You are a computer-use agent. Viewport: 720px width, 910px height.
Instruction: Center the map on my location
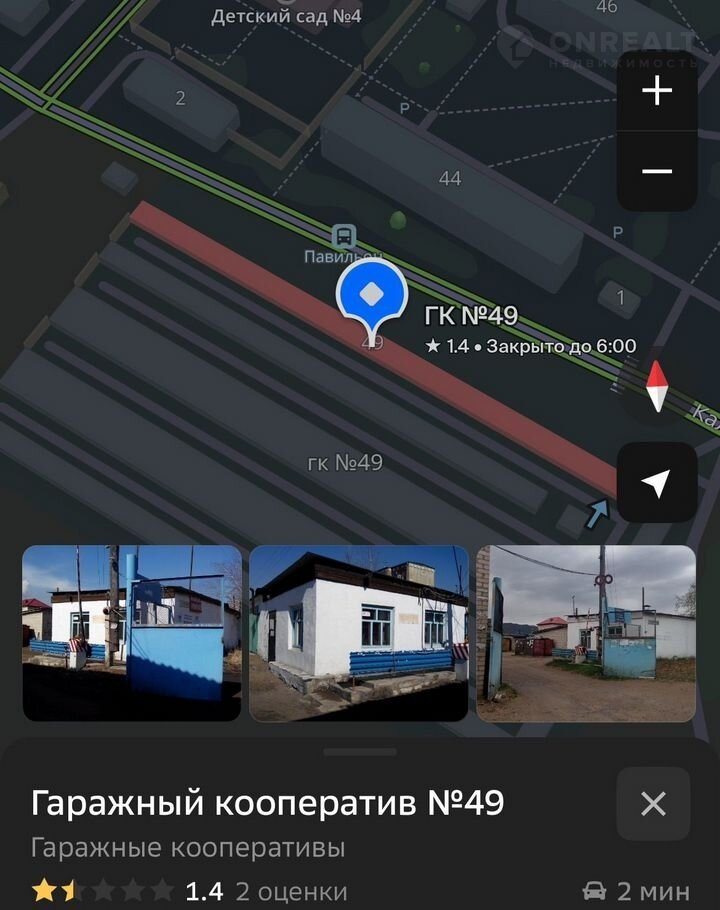[x=656, y=483]
